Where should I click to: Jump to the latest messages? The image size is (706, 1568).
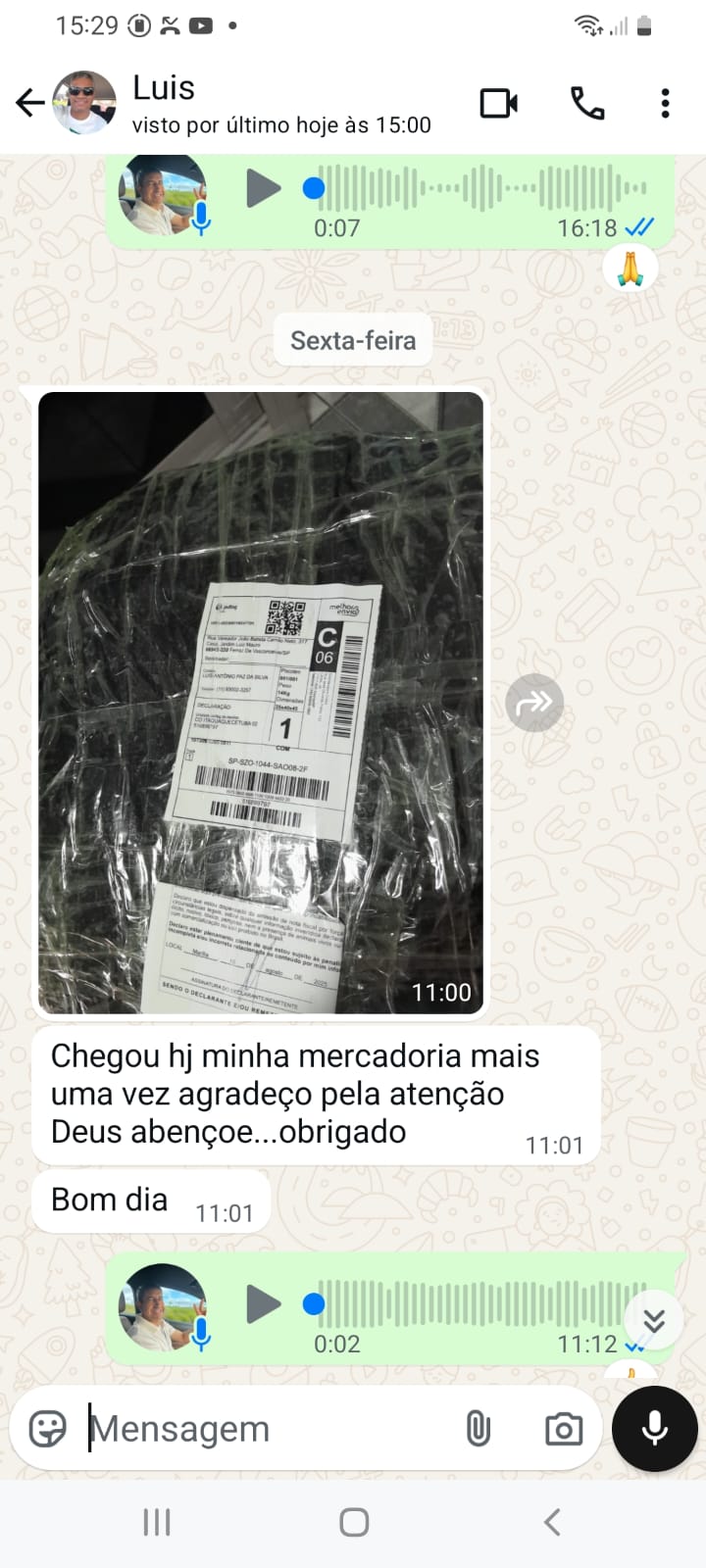[x=654, y=1321]
